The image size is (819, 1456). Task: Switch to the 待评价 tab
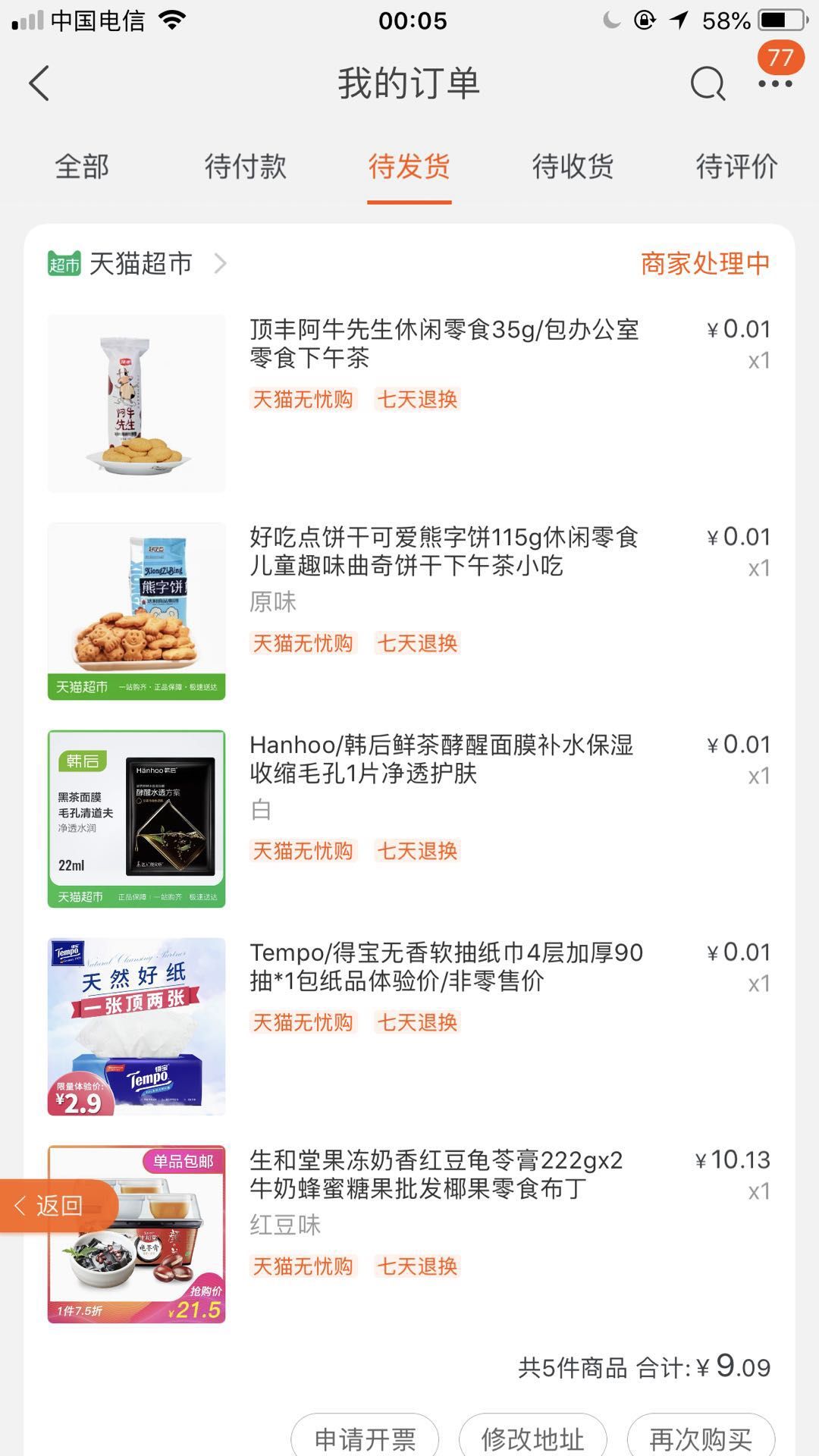pyautogui.click(x=737, y=166)
